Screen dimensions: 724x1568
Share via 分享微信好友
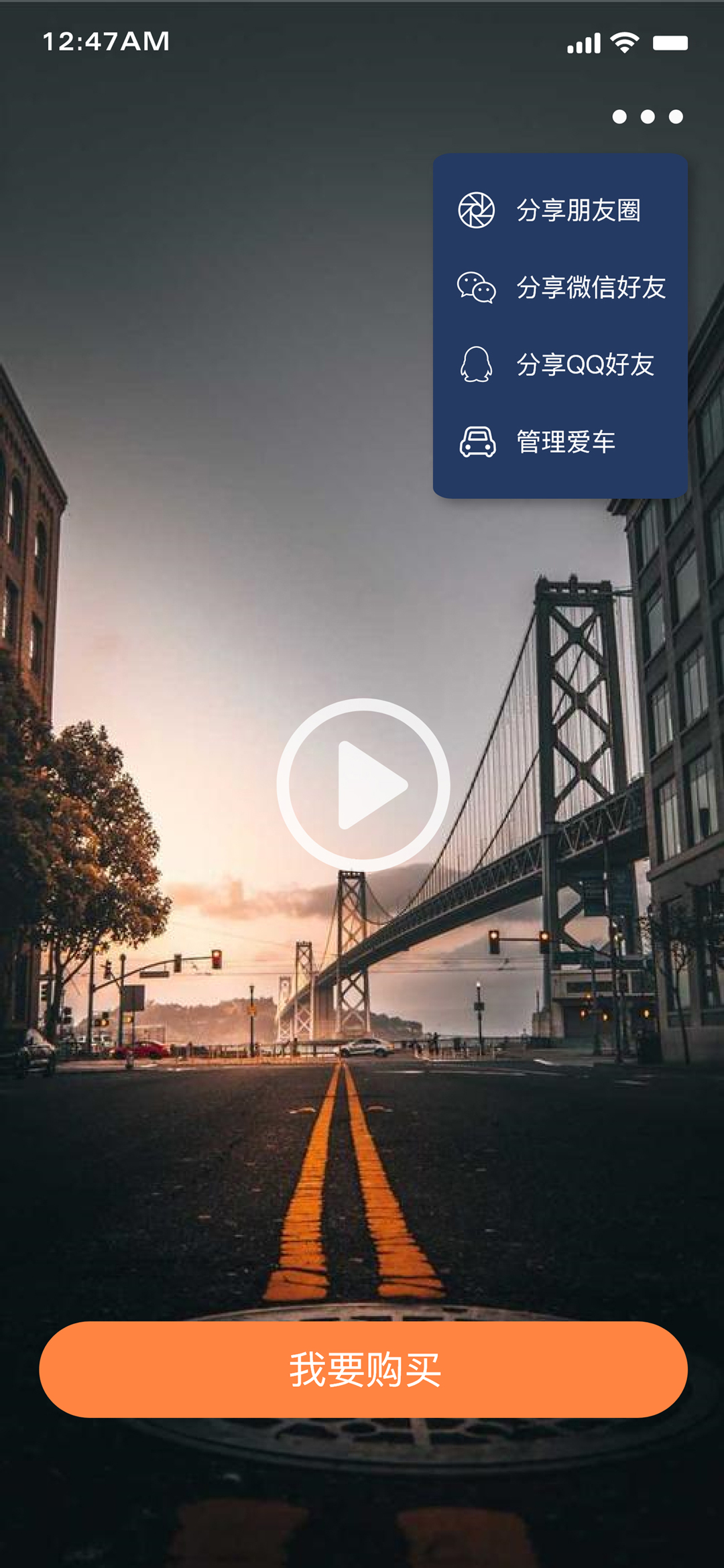(560, 288)
